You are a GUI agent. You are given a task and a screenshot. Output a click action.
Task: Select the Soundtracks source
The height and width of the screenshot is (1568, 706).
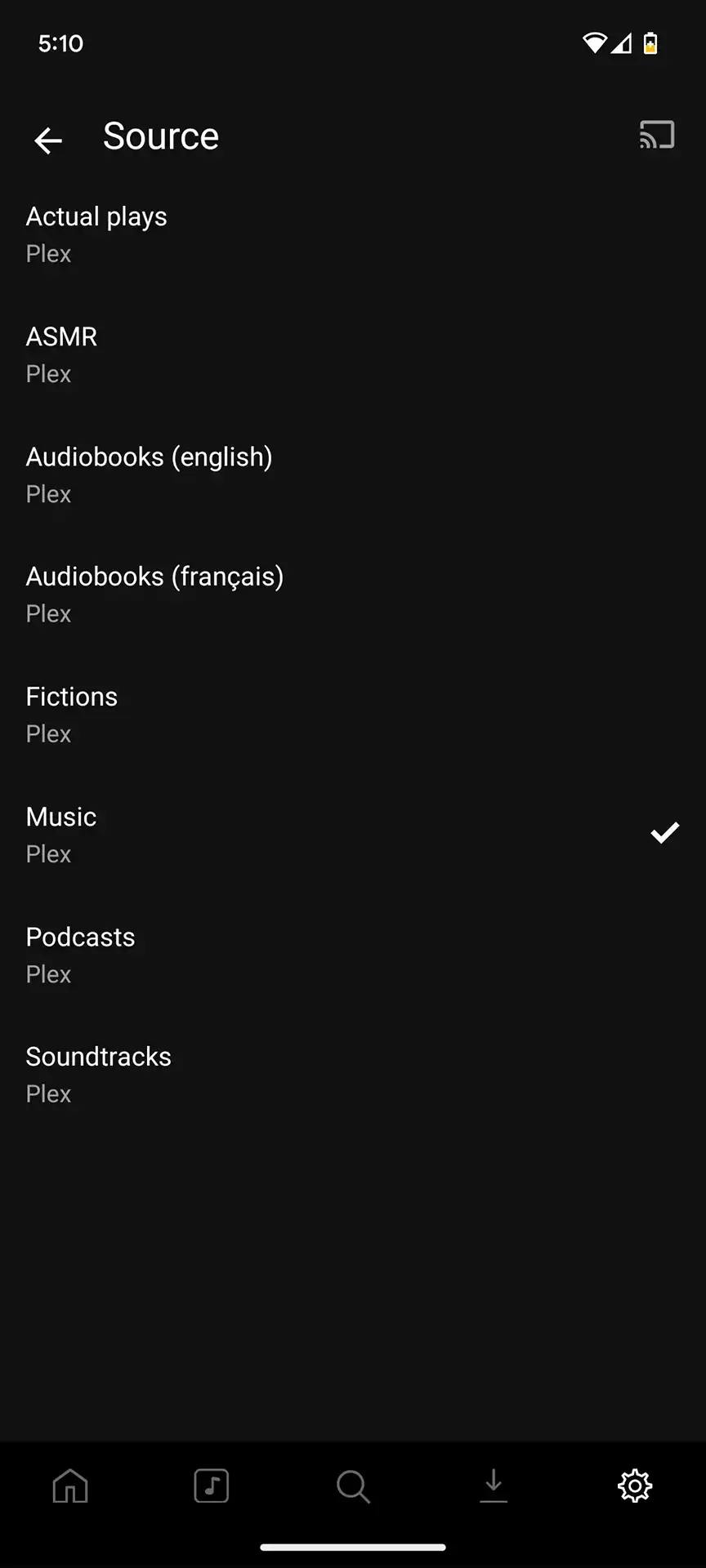pos(98,1056)
